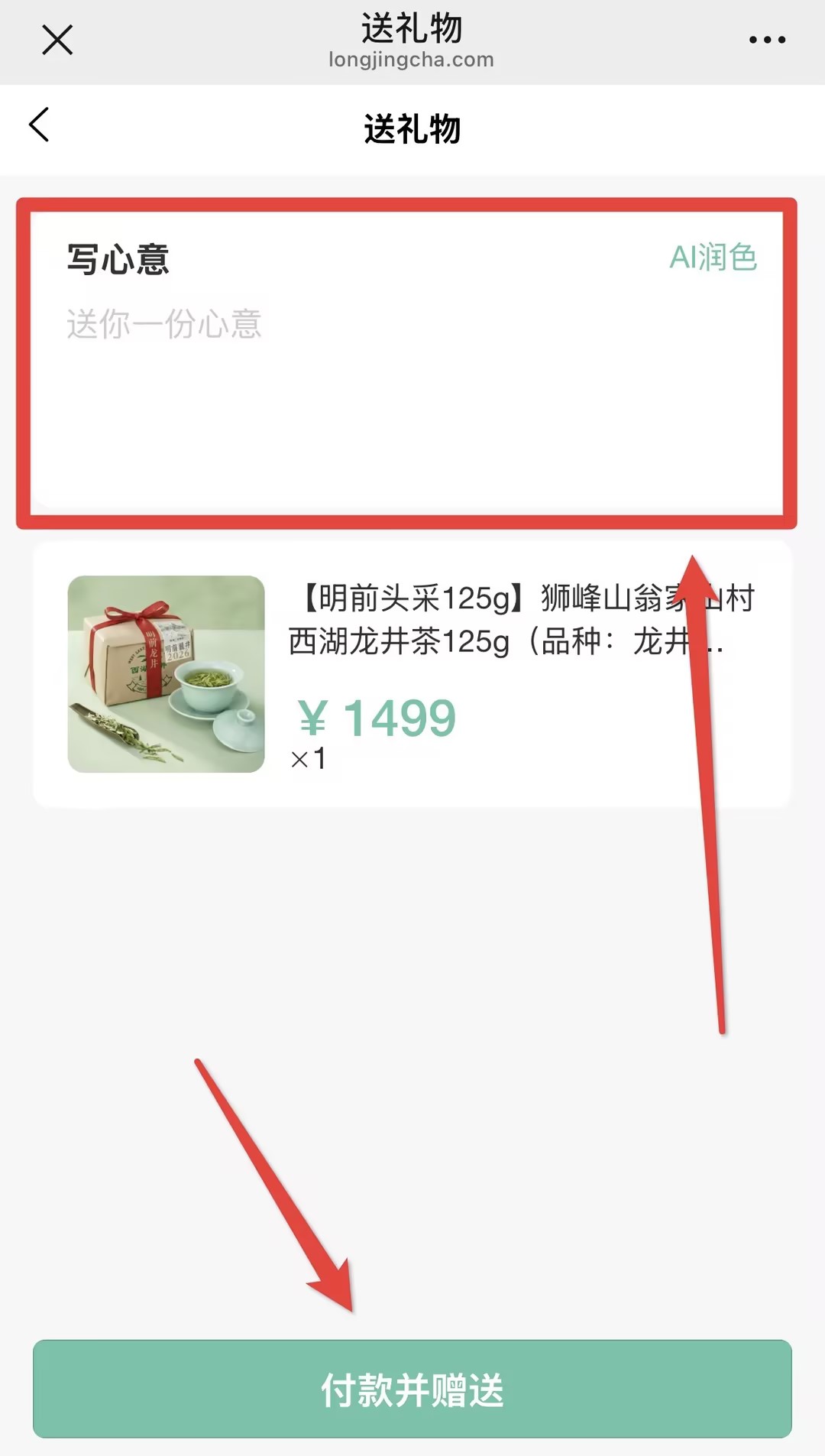The height and width of the screenshot is (1456, 825).
Task: Tap 付款并赠送 to pay and send gift
Action: 412,1389
